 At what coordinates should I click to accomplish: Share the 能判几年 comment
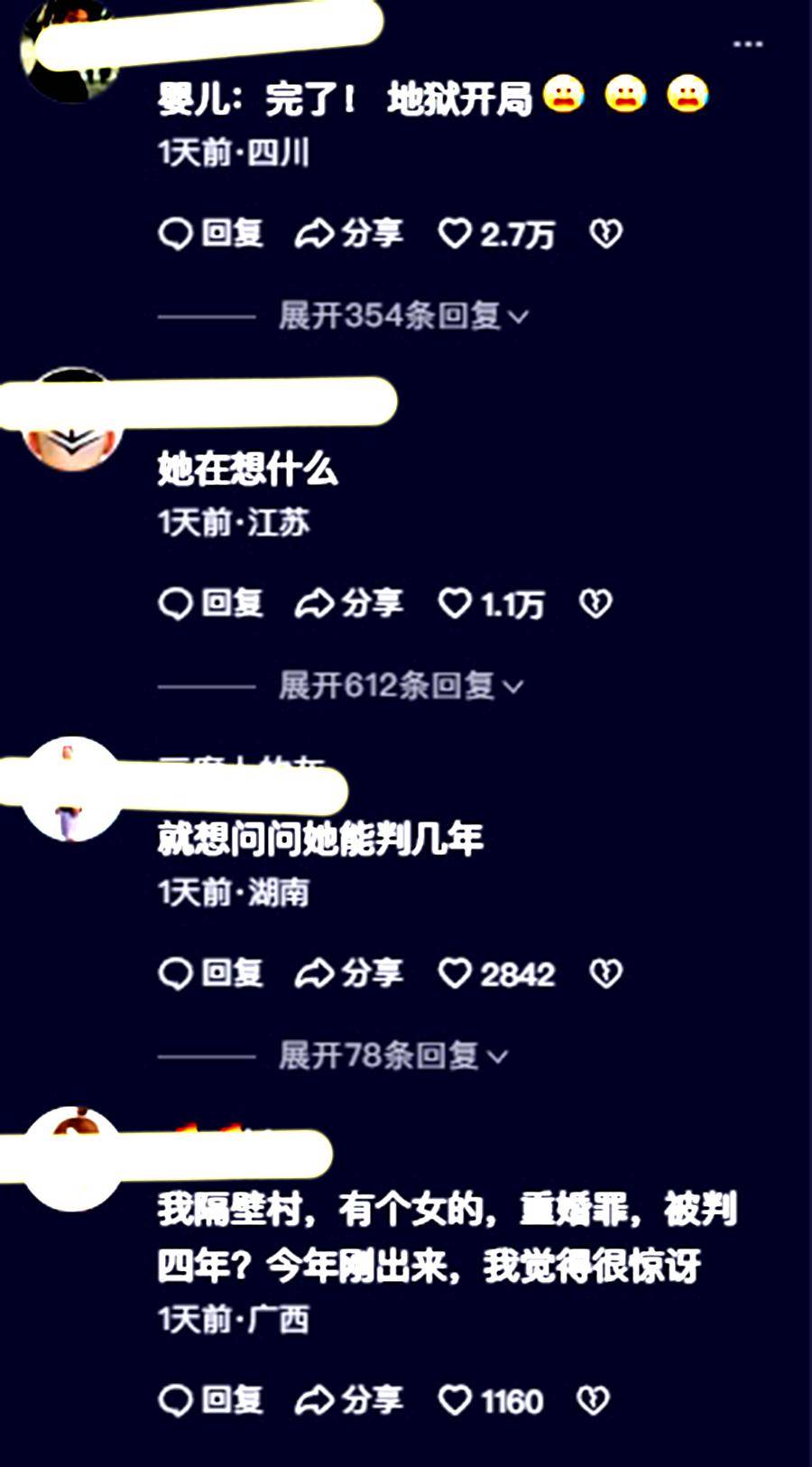(349, 973)
